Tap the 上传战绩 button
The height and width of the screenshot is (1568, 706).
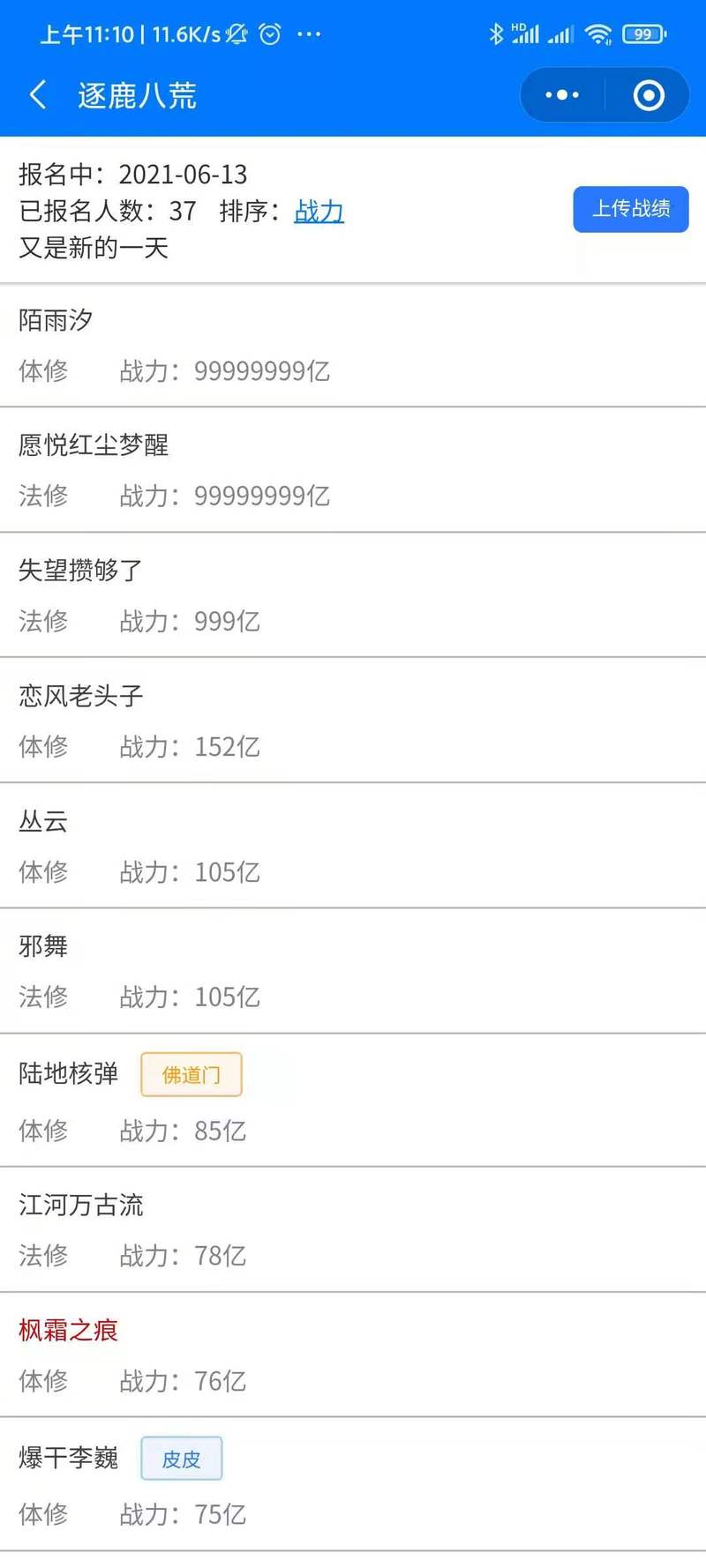tap(631, 209)
